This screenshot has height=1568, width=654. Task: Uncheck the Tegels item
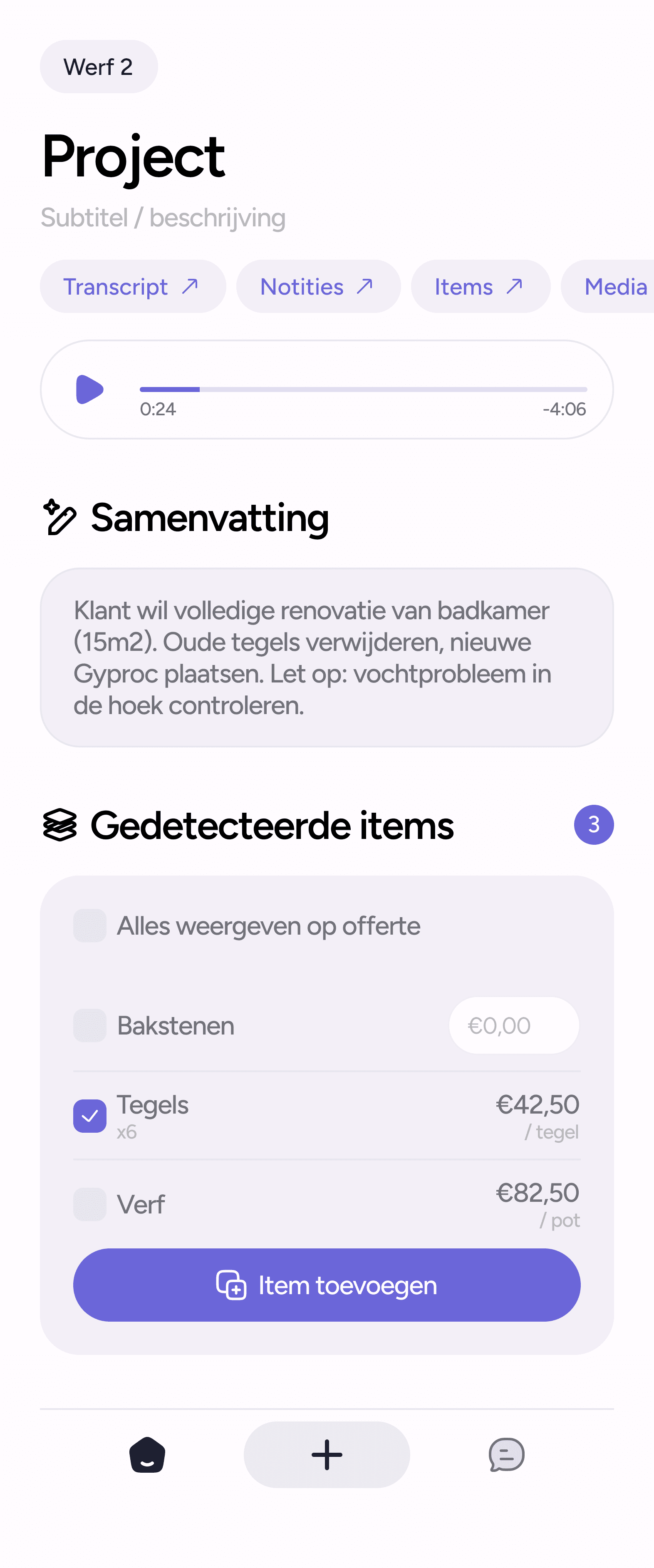[x=90, y=1116]
